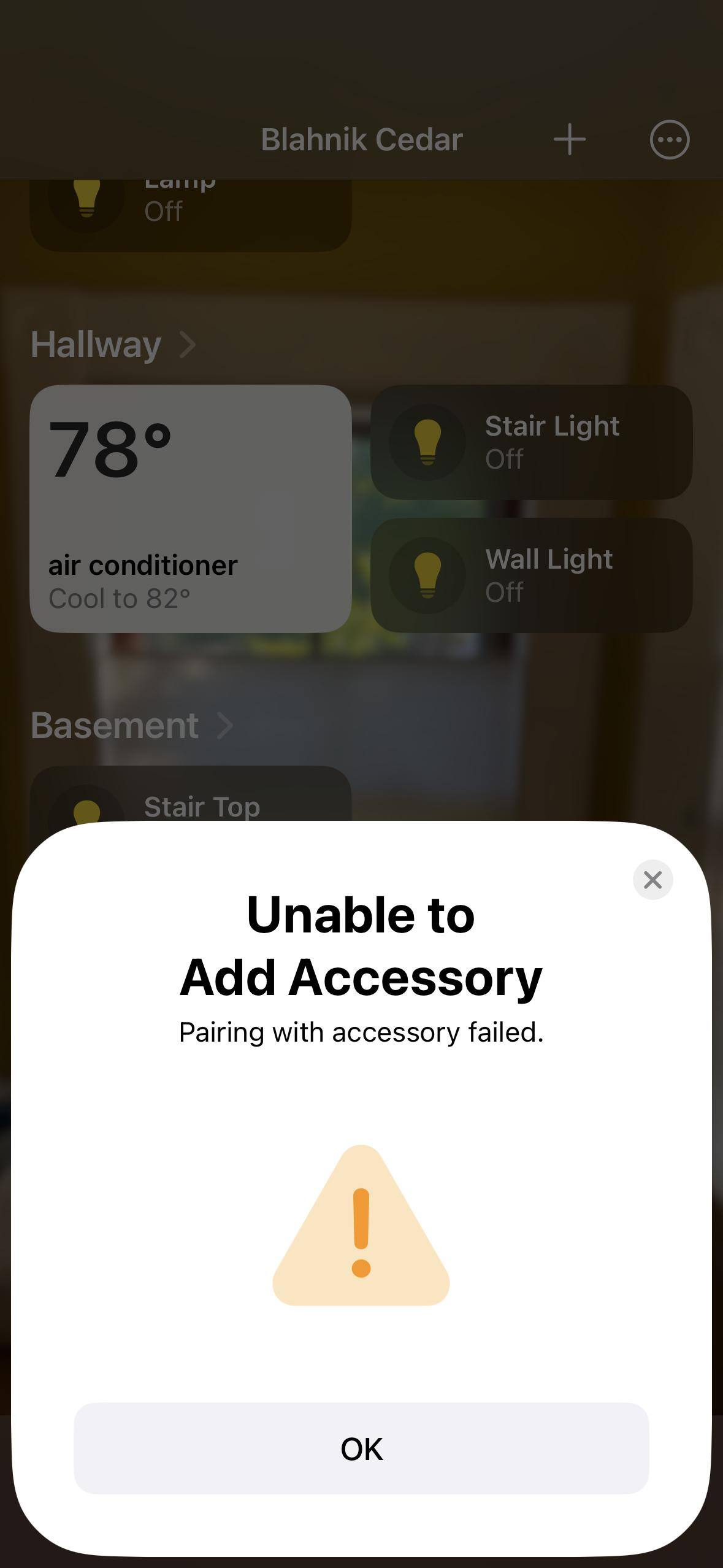This screenshot has height=1568, width=723.
Task: Tap the plus icon to add accessory
Action: click(569, 140)
